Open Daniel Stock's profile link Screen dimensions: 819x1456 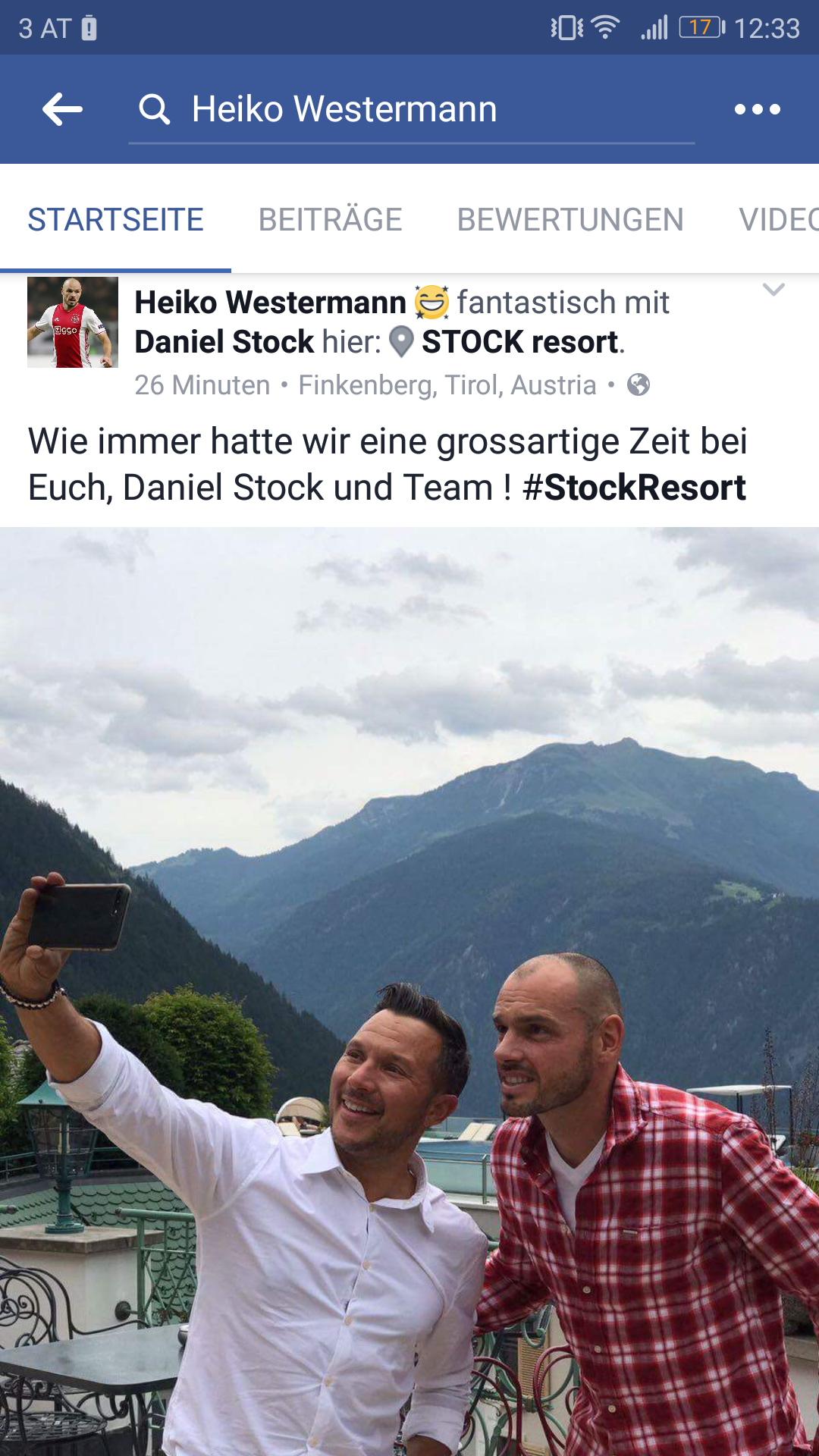(x=224, y=342)
